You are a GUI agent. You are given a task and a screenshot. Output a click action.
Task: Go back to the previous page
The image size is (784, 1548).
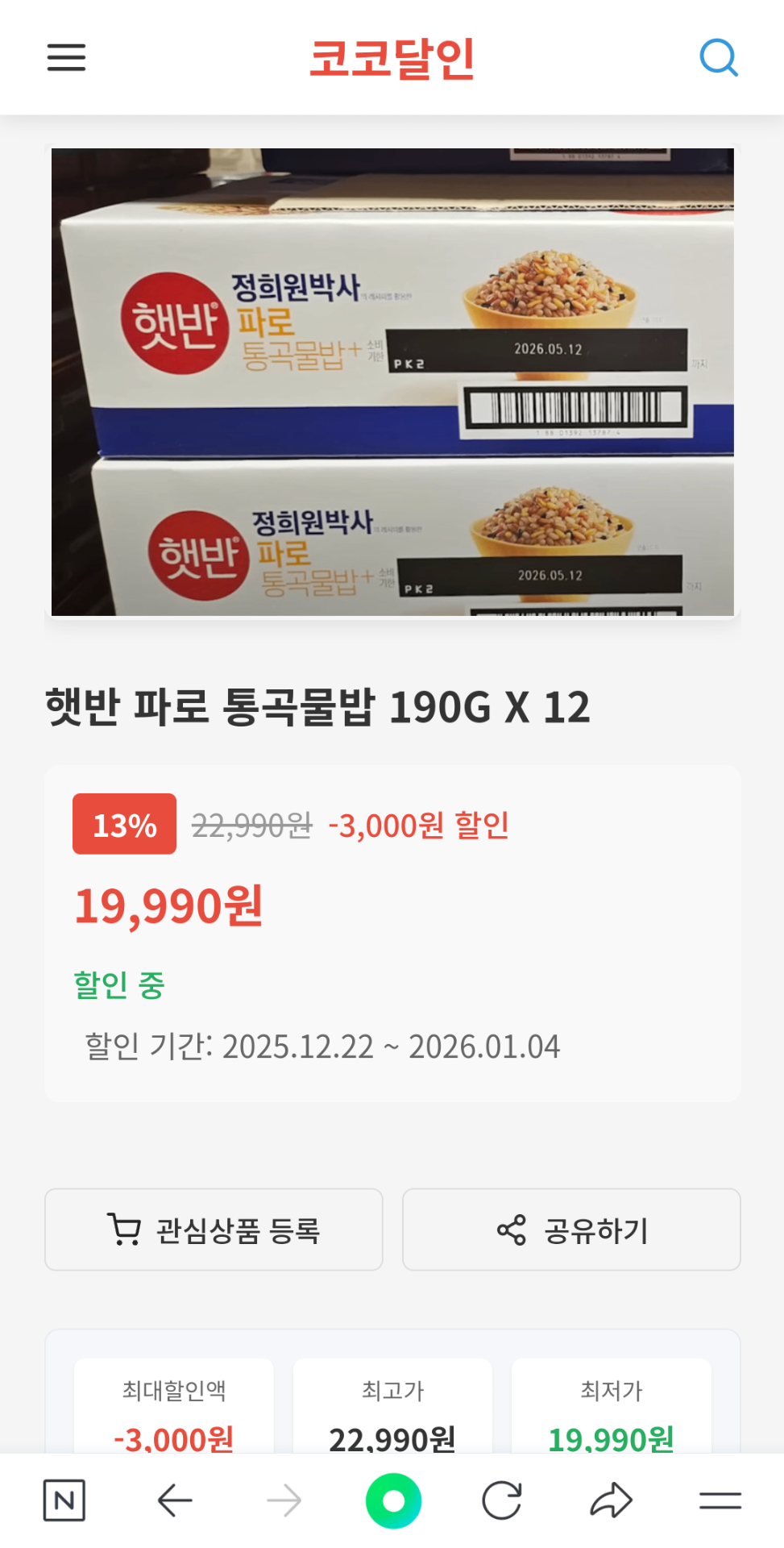175,1500
